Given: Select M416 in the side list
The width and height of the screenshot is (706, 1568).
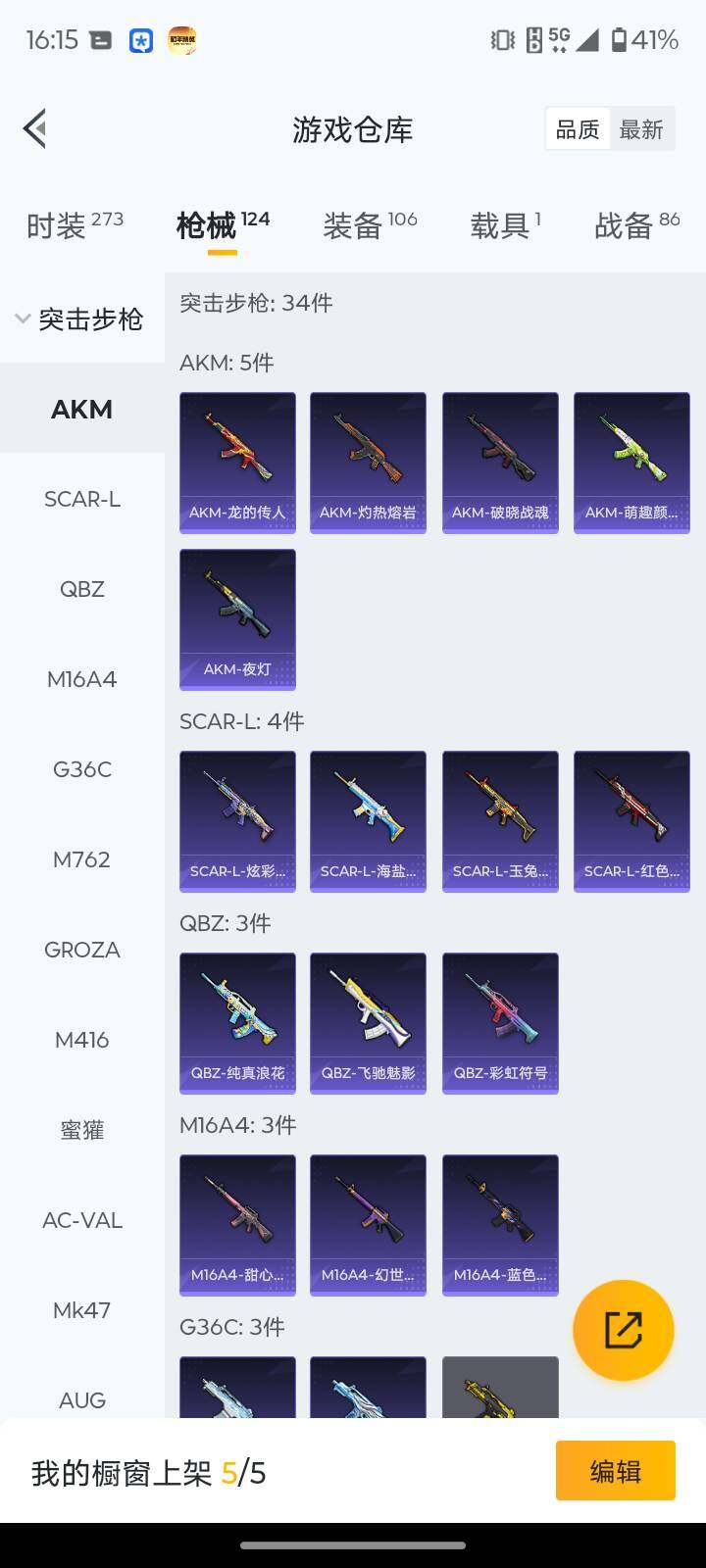Looking at the screenshot, I should 82,1040.
